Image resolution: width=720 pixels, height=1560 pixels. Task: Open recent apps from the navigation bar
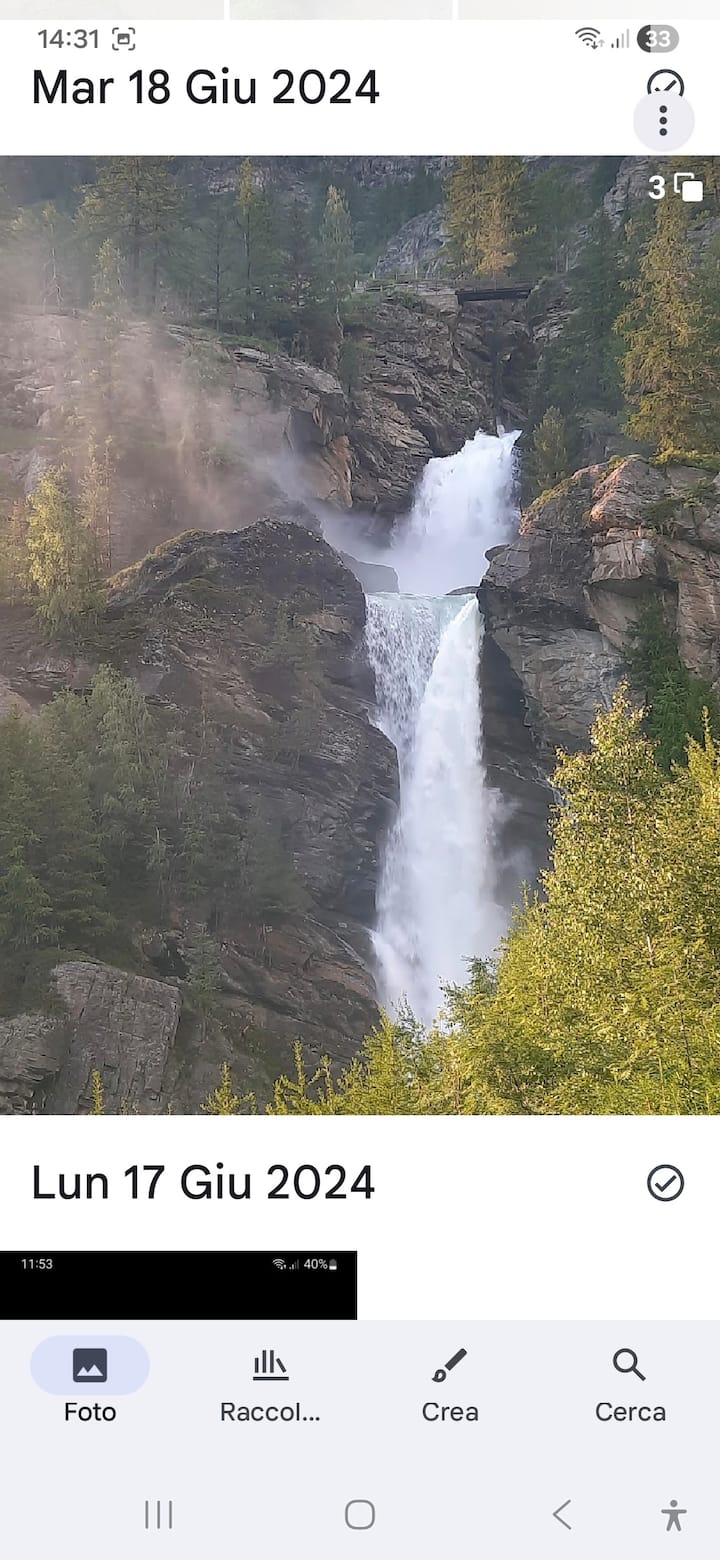pyautogui.click(x=158, y=1515)
